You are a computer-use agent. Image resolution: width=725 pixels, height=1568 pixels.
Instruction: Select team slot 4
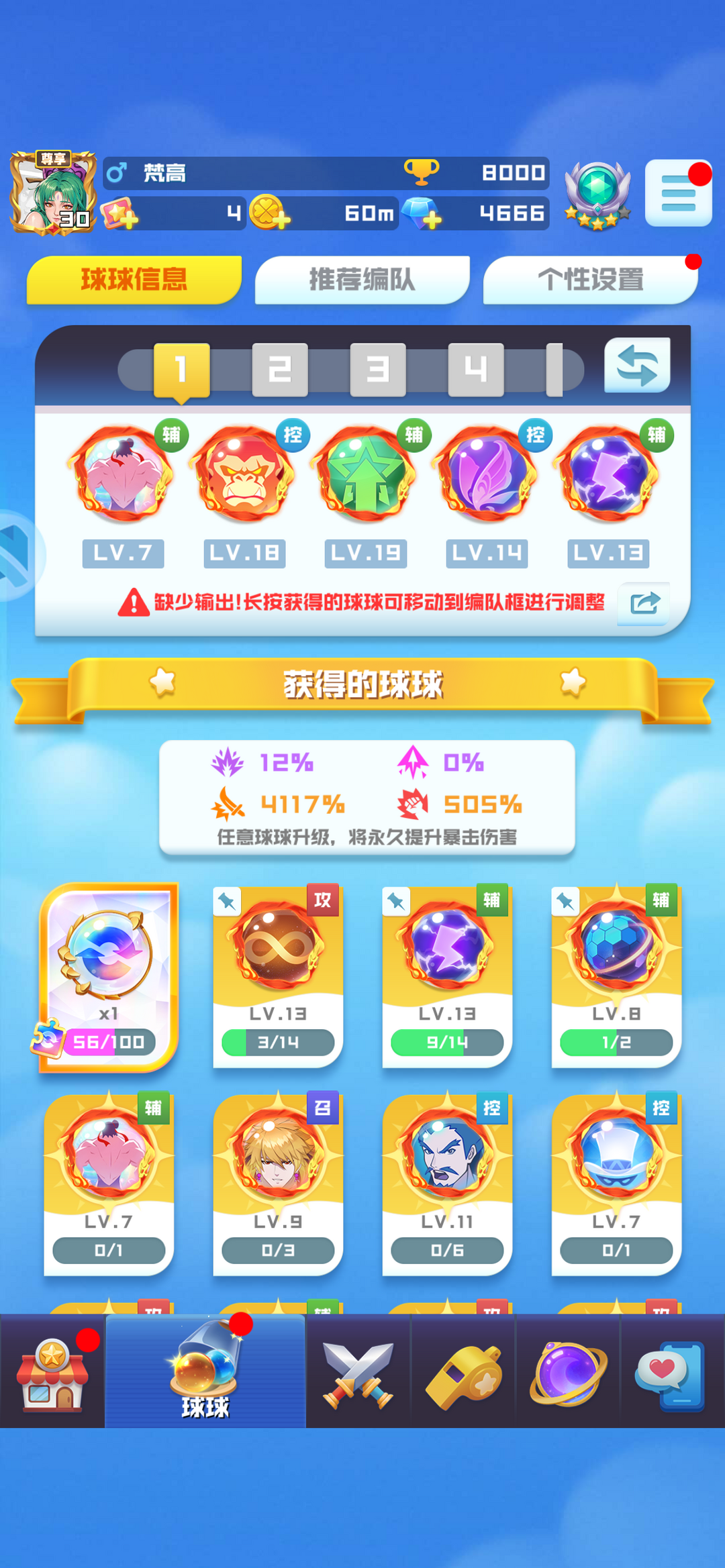click(476, 369)
